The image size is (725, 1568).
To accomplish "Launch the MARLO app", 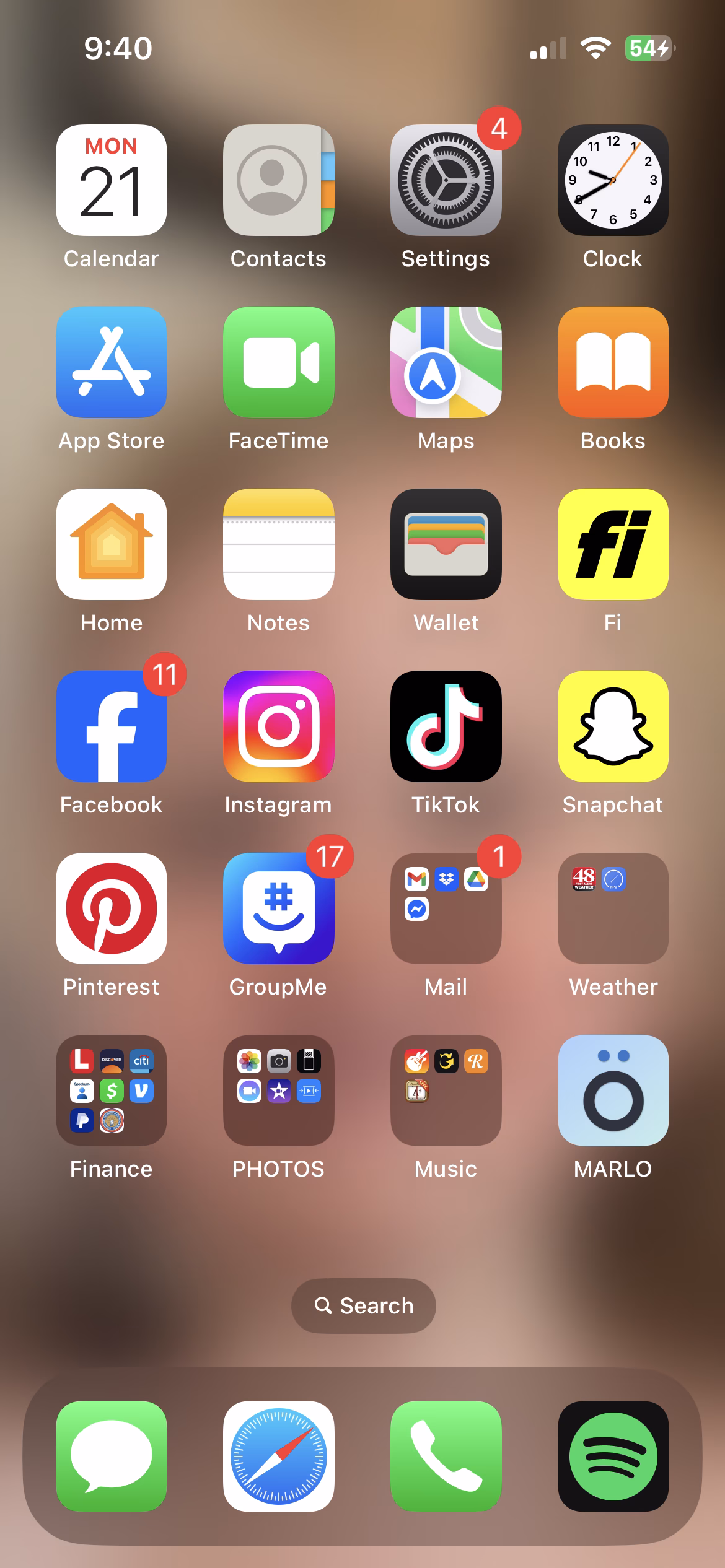I will tap(613, 1091).
